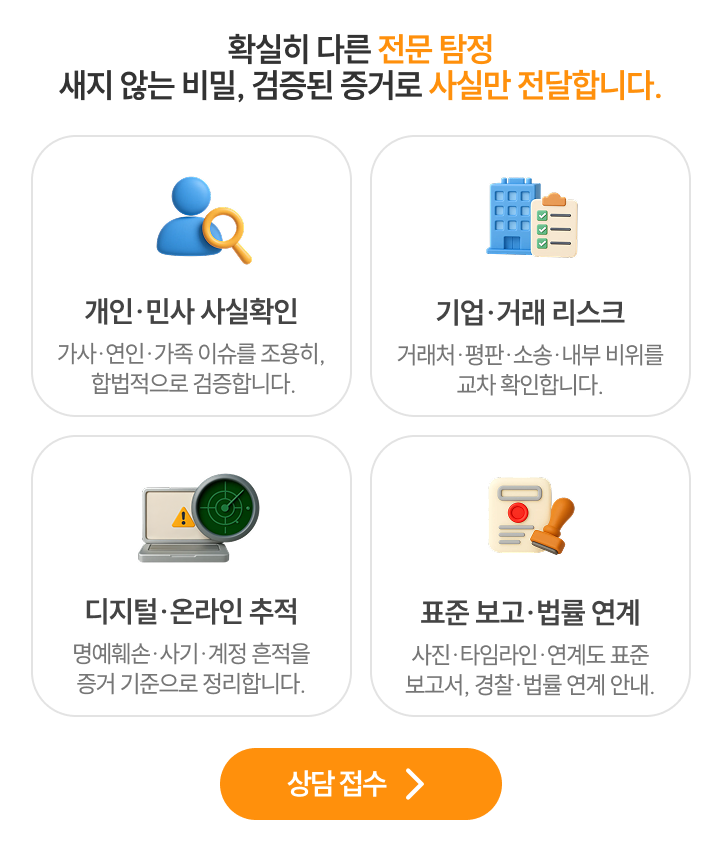Click the right arrow chevron in the button
The width and height of the screenshot is (722, 852).
412,786
